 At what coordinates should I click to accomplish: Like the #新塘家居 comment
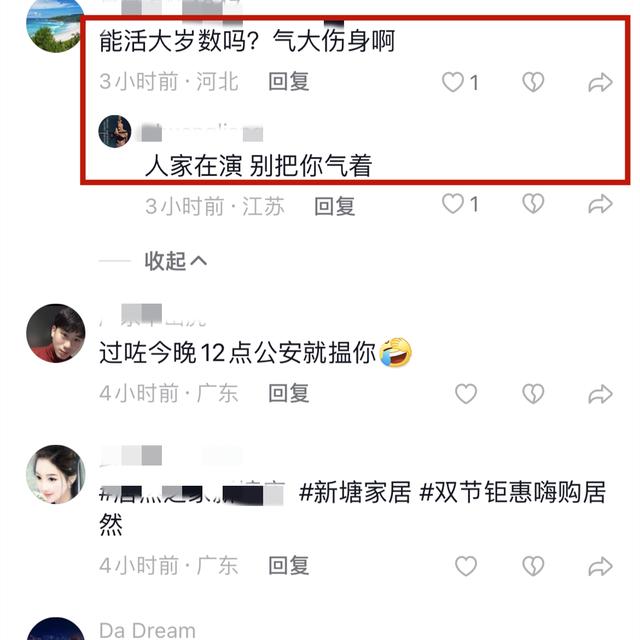coord(466,566)
